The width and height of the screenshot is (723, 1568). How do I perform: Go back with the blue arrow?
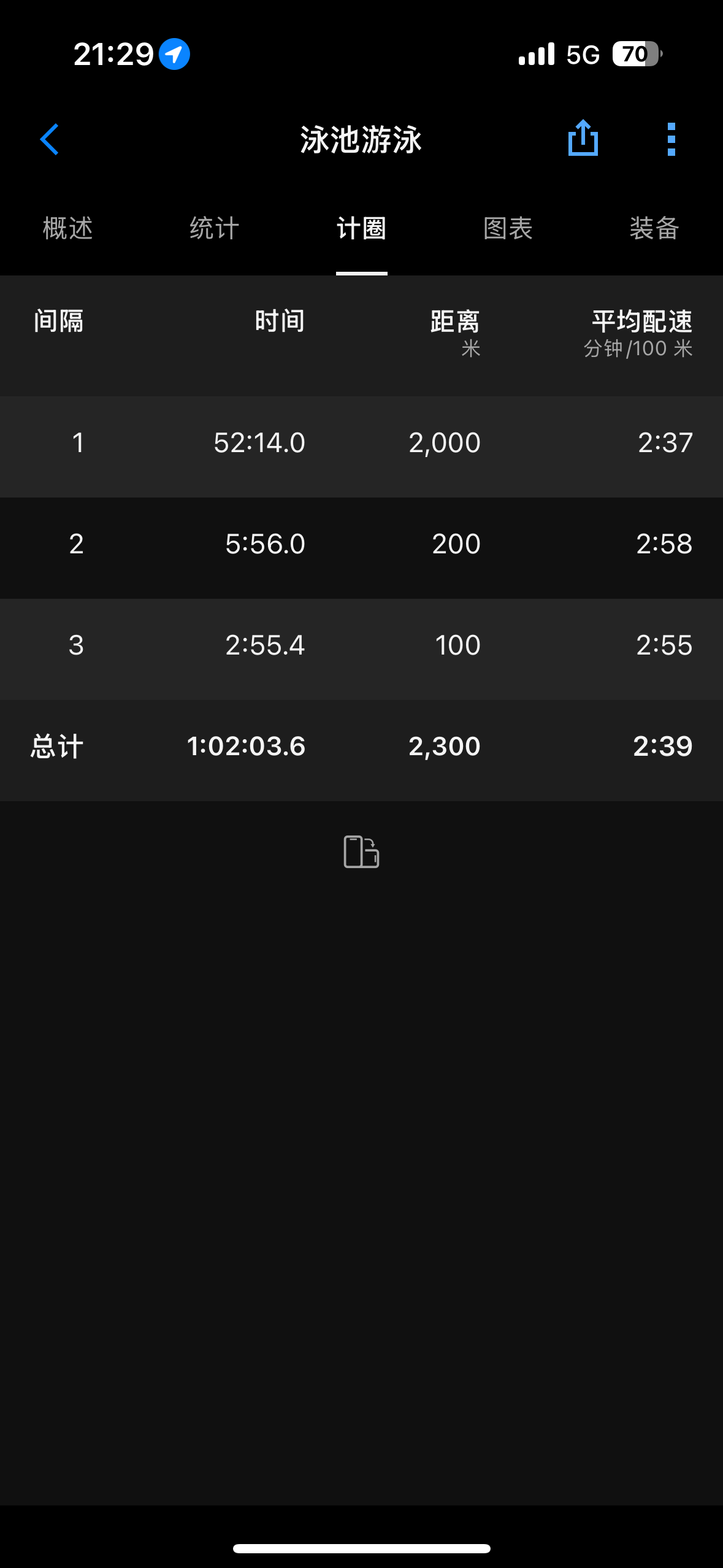[50, 139]
